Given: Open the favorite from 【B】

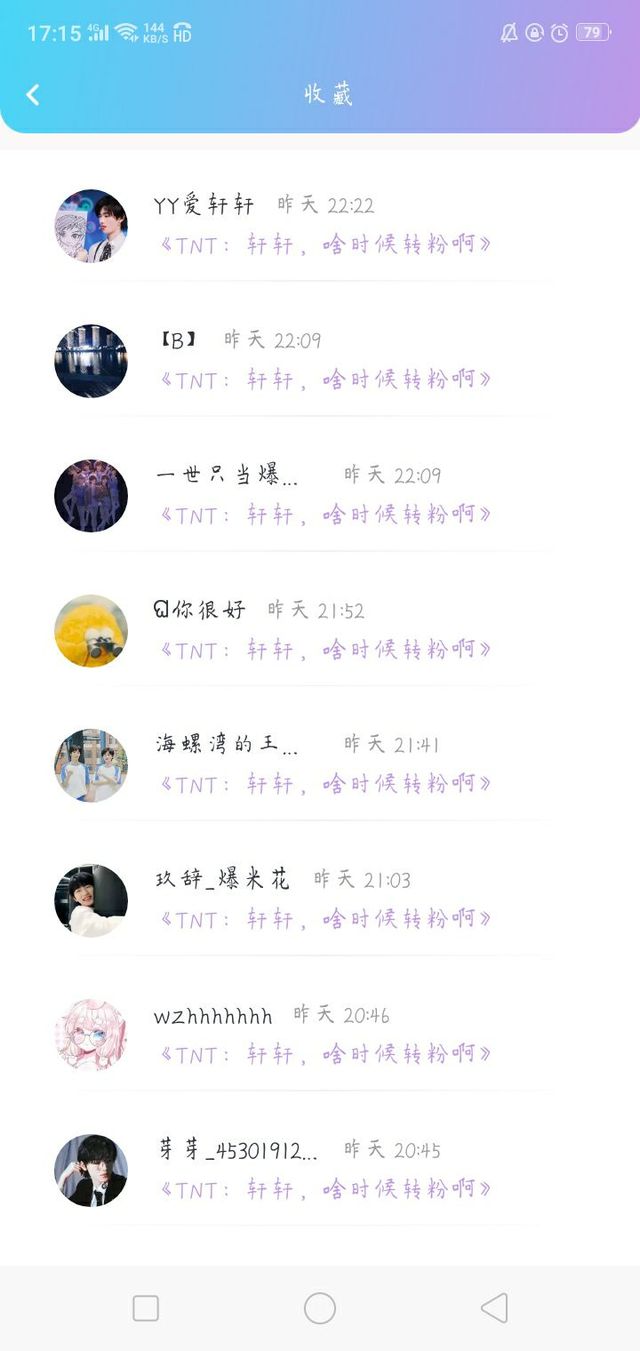Looking at the screenshot, I should 320,360.
